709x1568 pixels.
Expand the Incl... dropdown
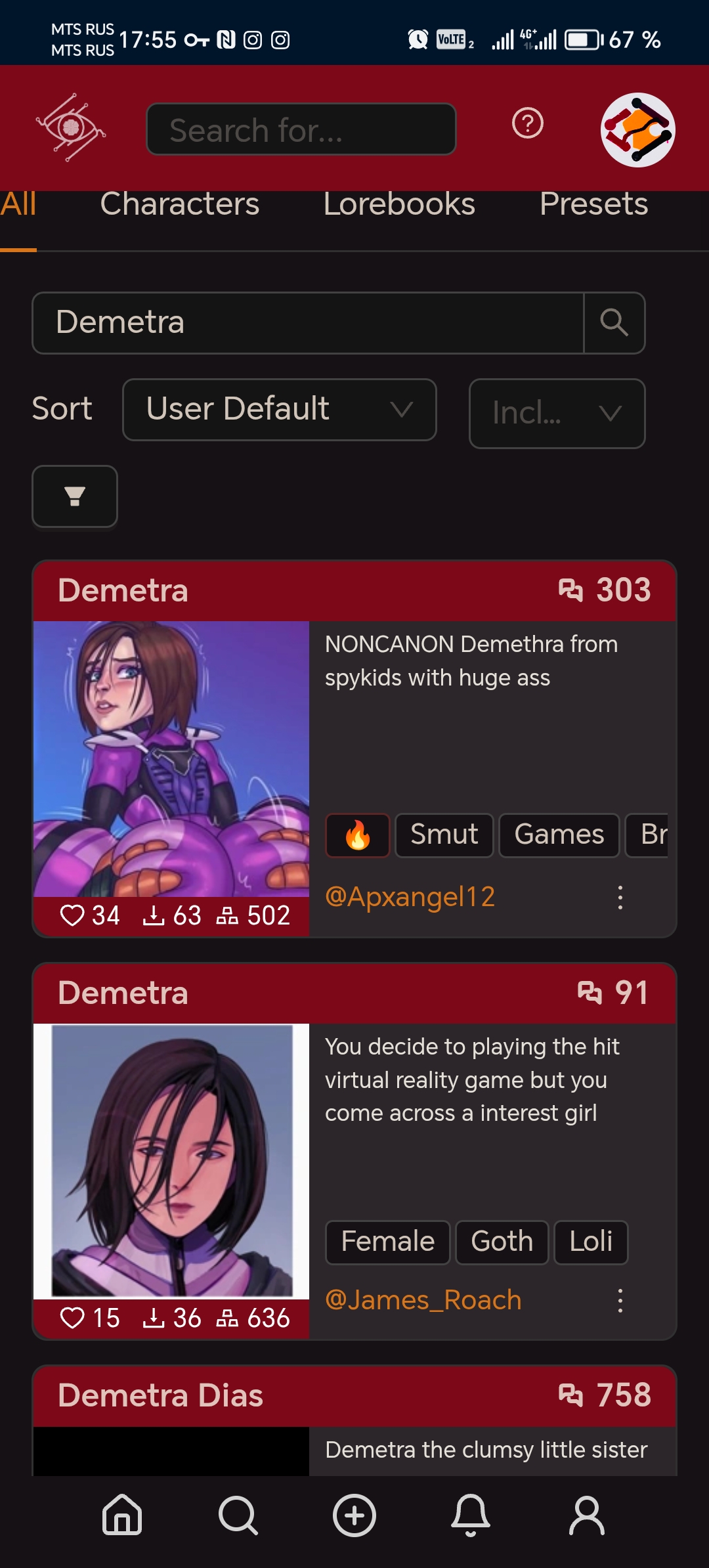[x=557, y=414]
